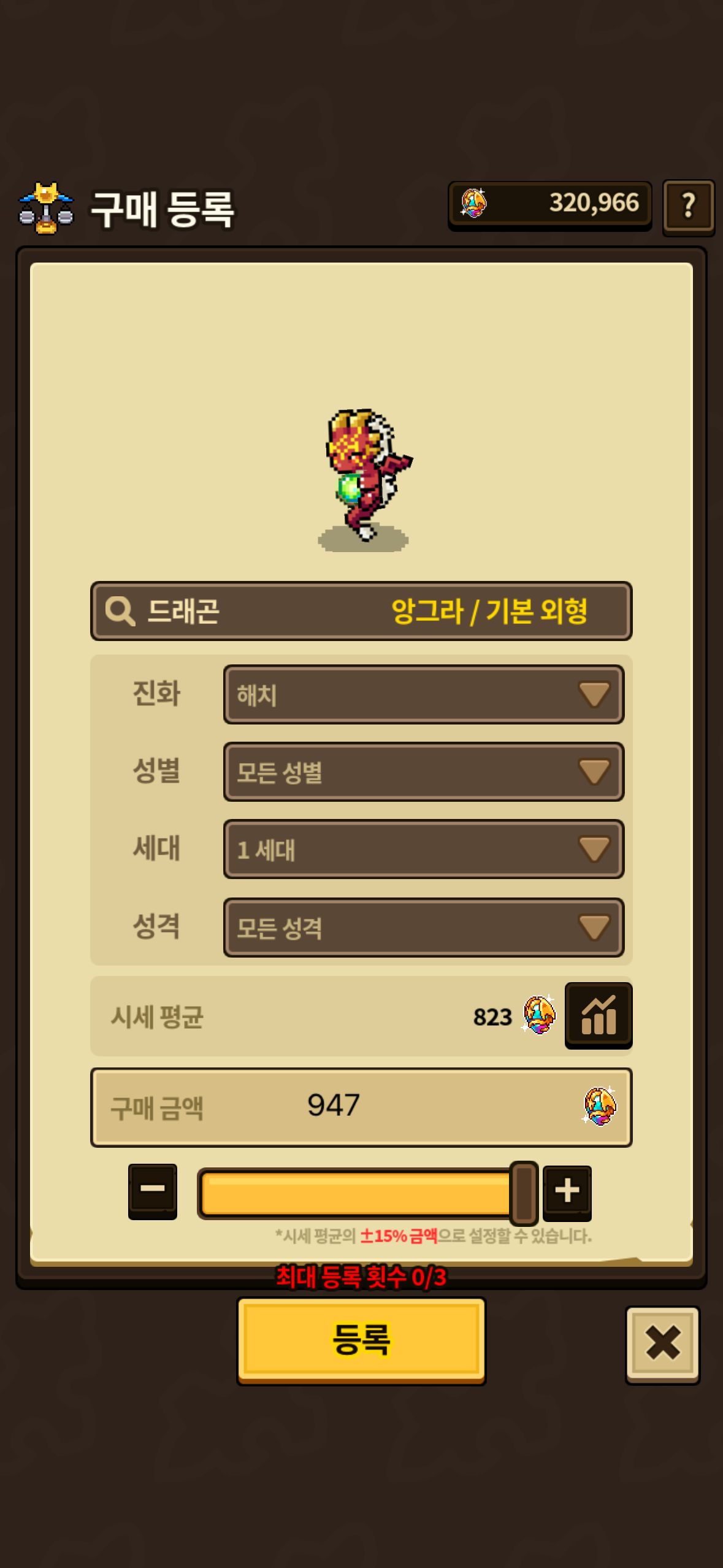Expand the 성격 dropdown showing 모든 성격
The height and width of the screenshot is (1568, 723).
point(424,928)
